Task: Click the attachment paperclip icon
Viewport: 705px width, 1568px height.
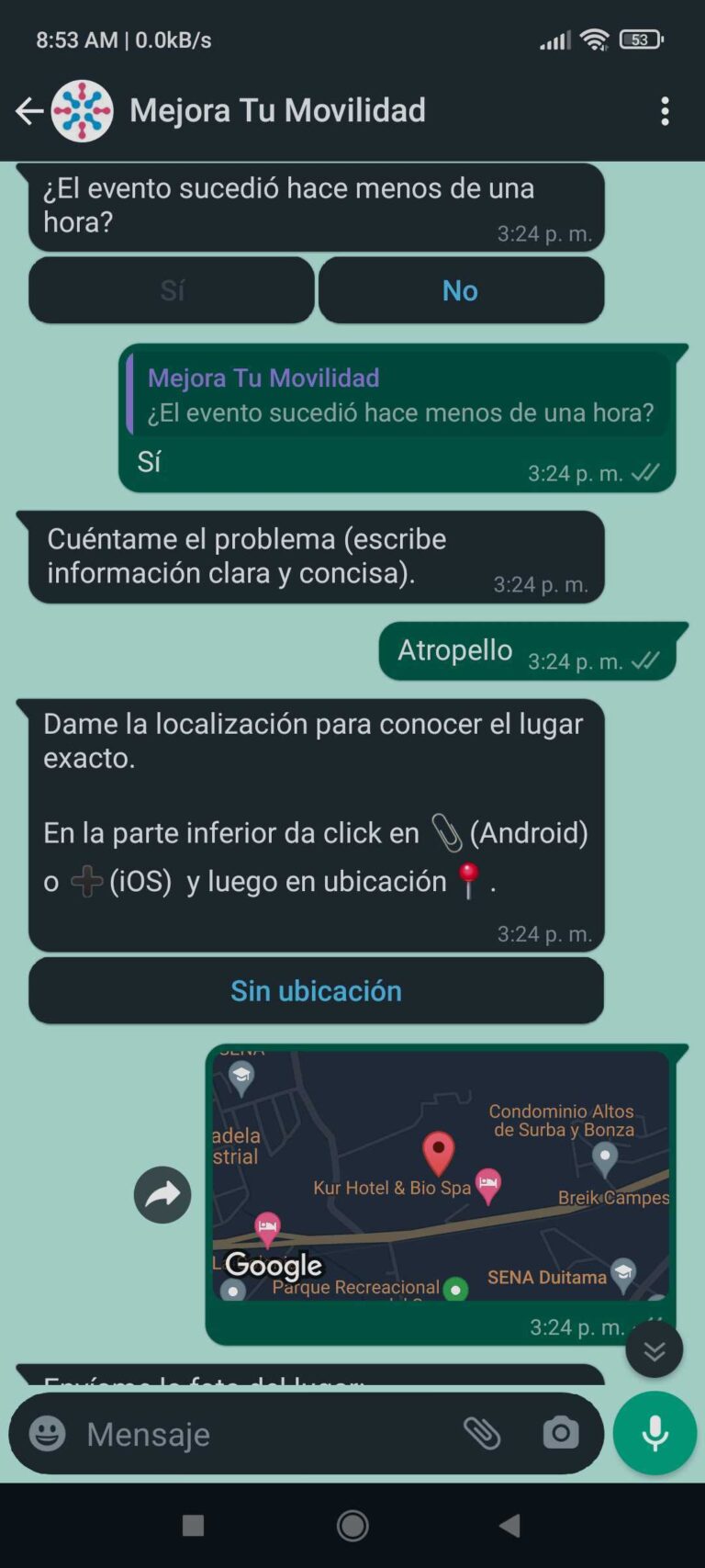Action: pos(484,1434)
